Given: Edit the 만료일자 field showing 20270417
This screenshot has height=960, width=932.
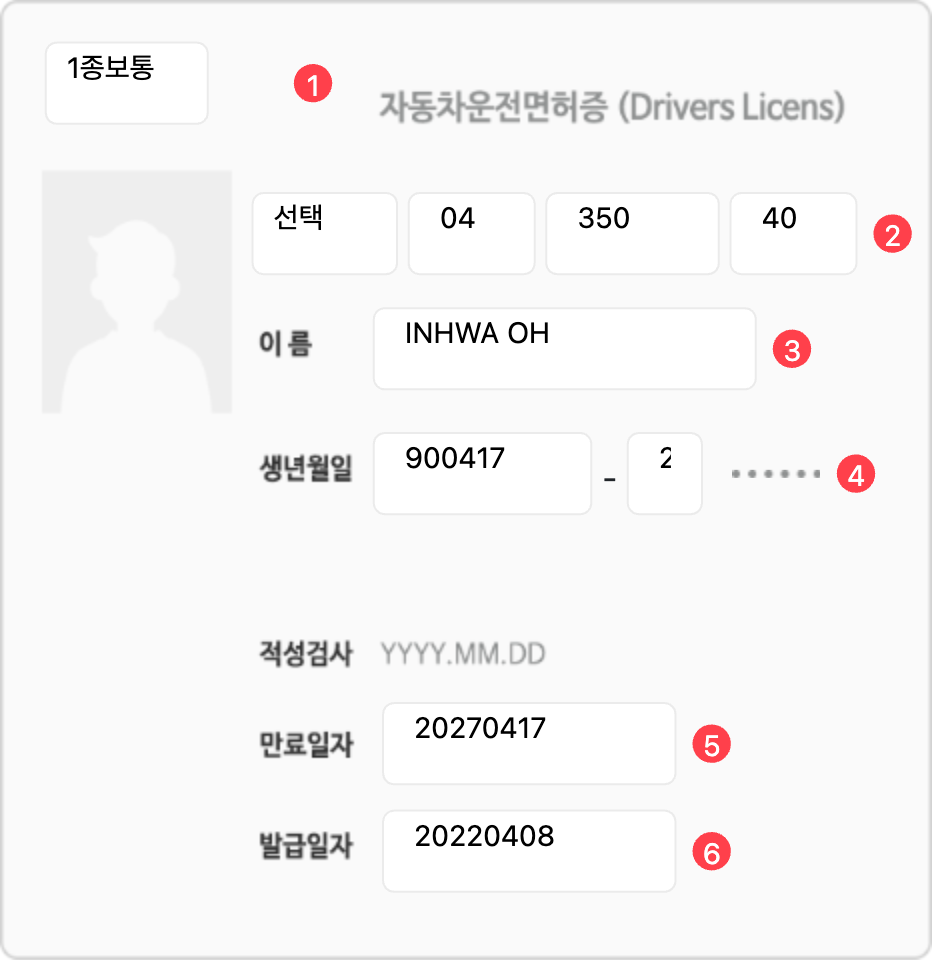Looking at the screenshot, I should coord(528,743).
